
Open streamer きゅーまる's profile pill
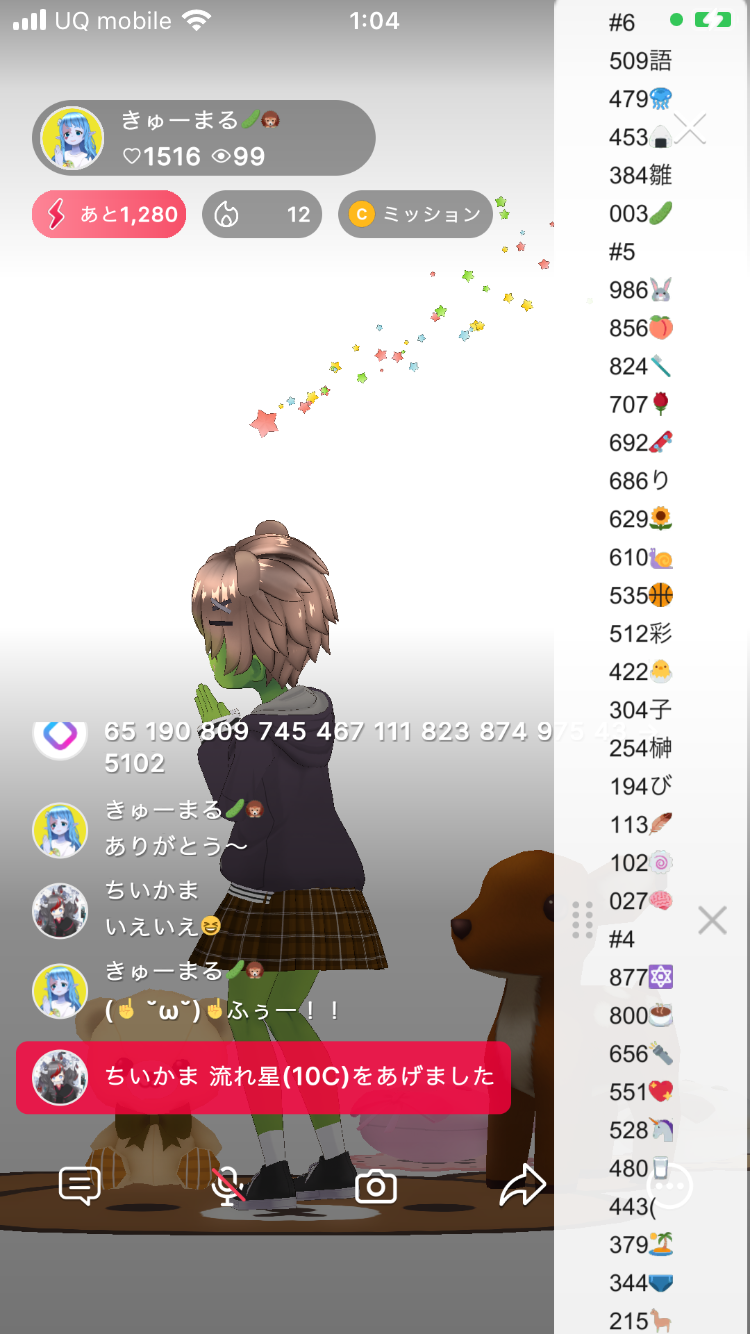pos(204,138)
